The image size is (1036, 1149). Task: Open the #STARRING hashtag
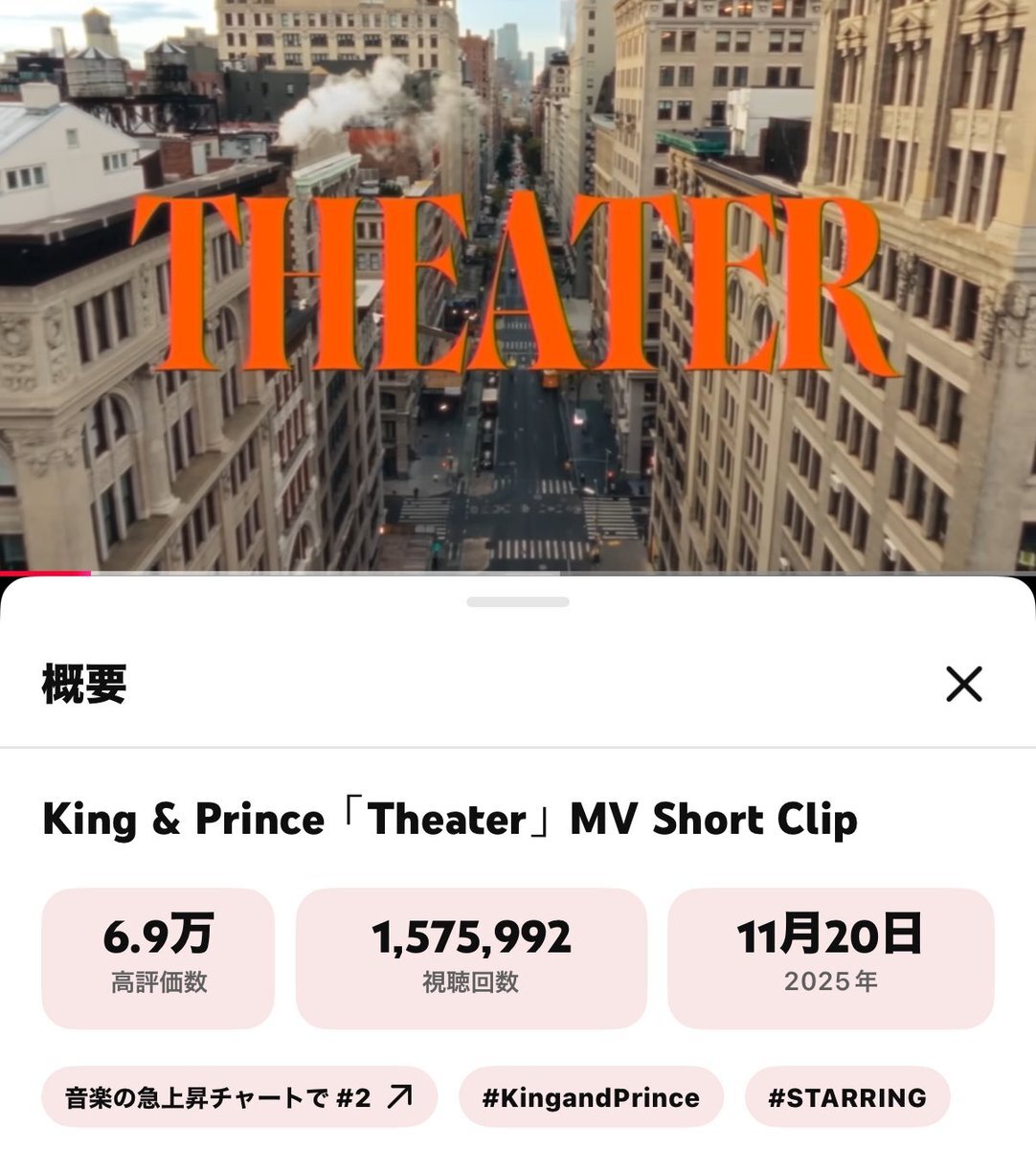pyautogui.click(x=846, y=1097)
